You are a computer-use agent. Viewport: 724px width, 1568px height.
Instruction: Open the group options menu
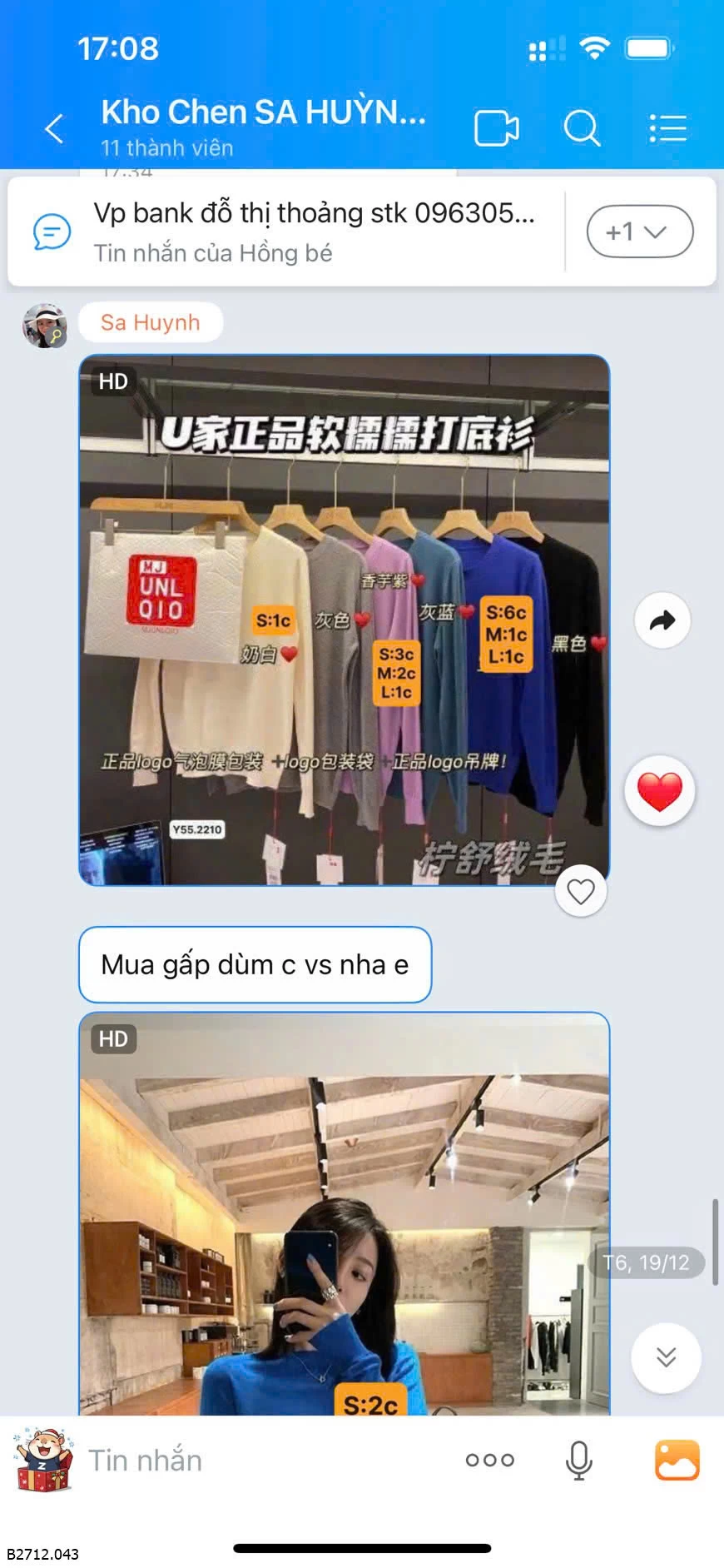[667, 128]
